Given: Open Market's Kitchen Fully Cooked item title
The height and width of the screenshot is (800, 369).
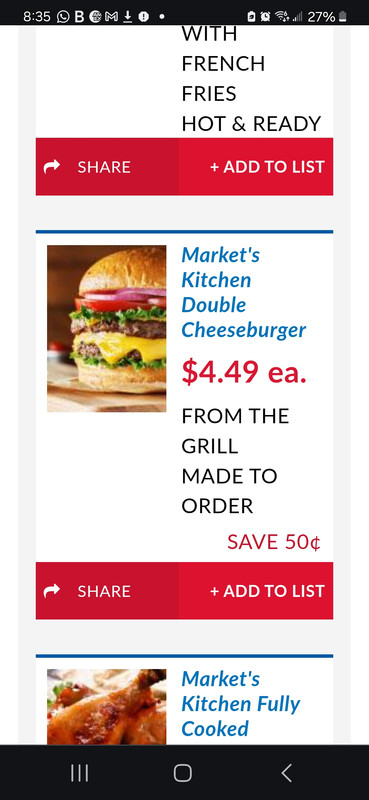Looking at the screenshot, I should [x=240, y=704].
